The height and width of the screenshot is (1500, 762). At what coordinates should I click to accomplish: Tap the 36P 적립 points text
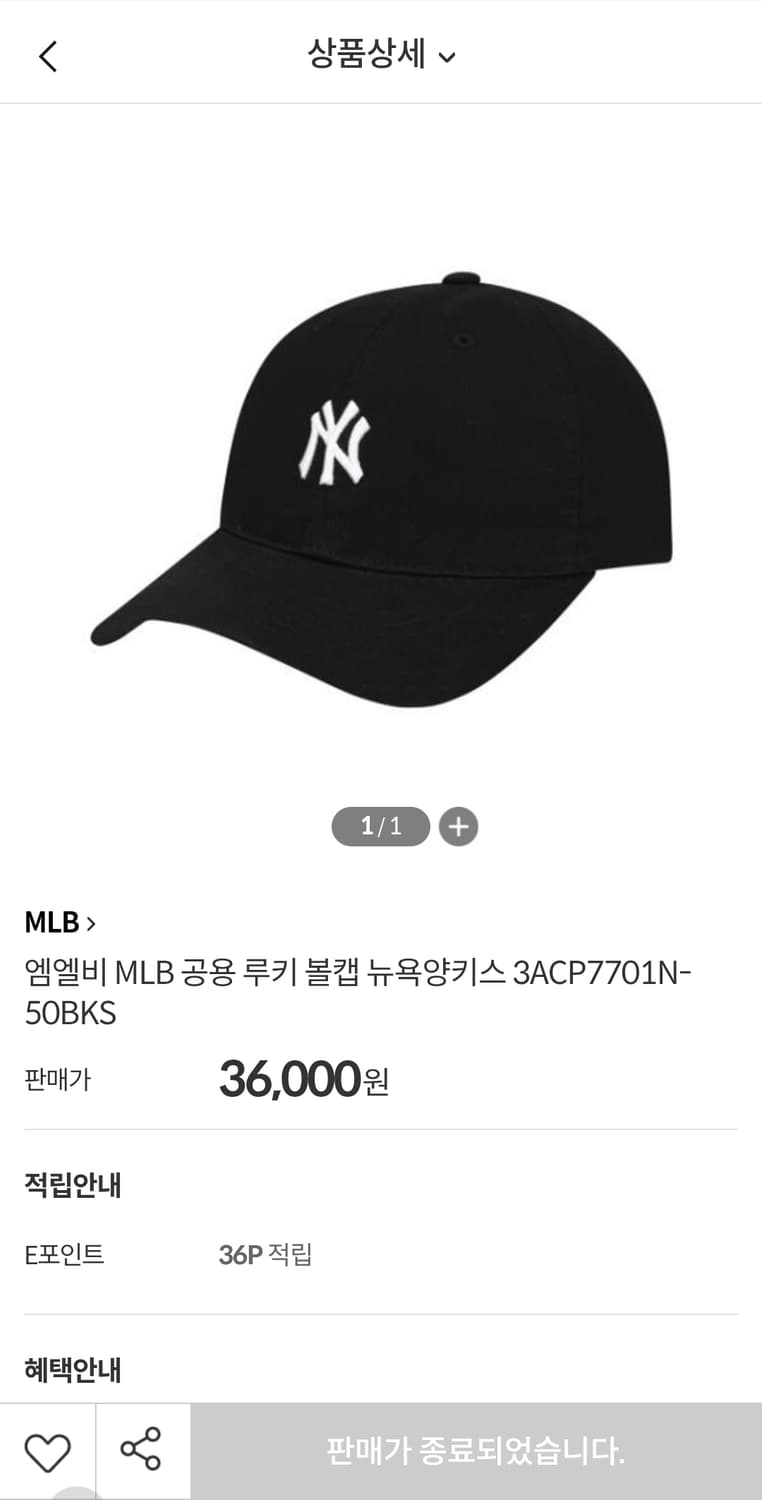266,1255
